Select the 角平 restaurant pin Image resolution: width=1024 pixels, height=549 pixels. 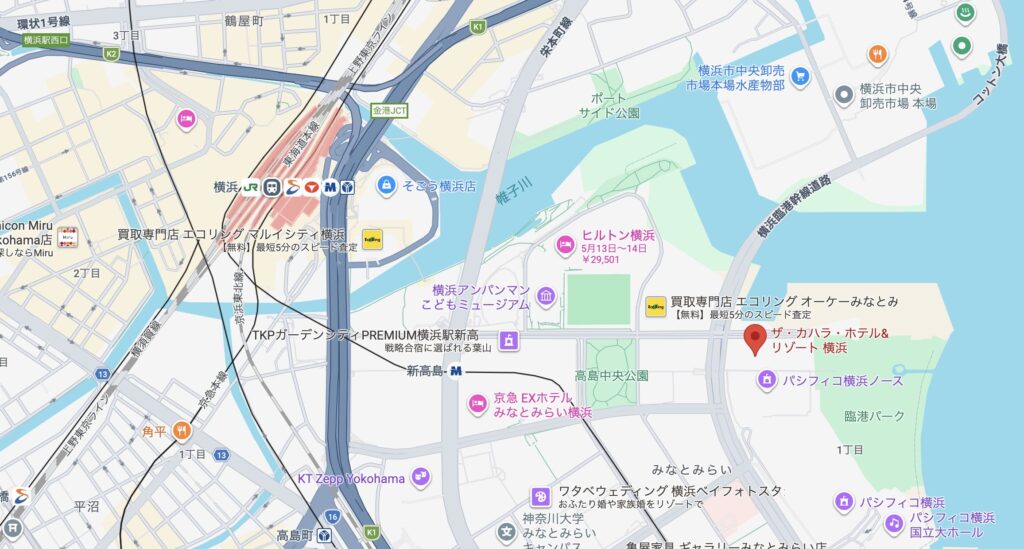181,431
